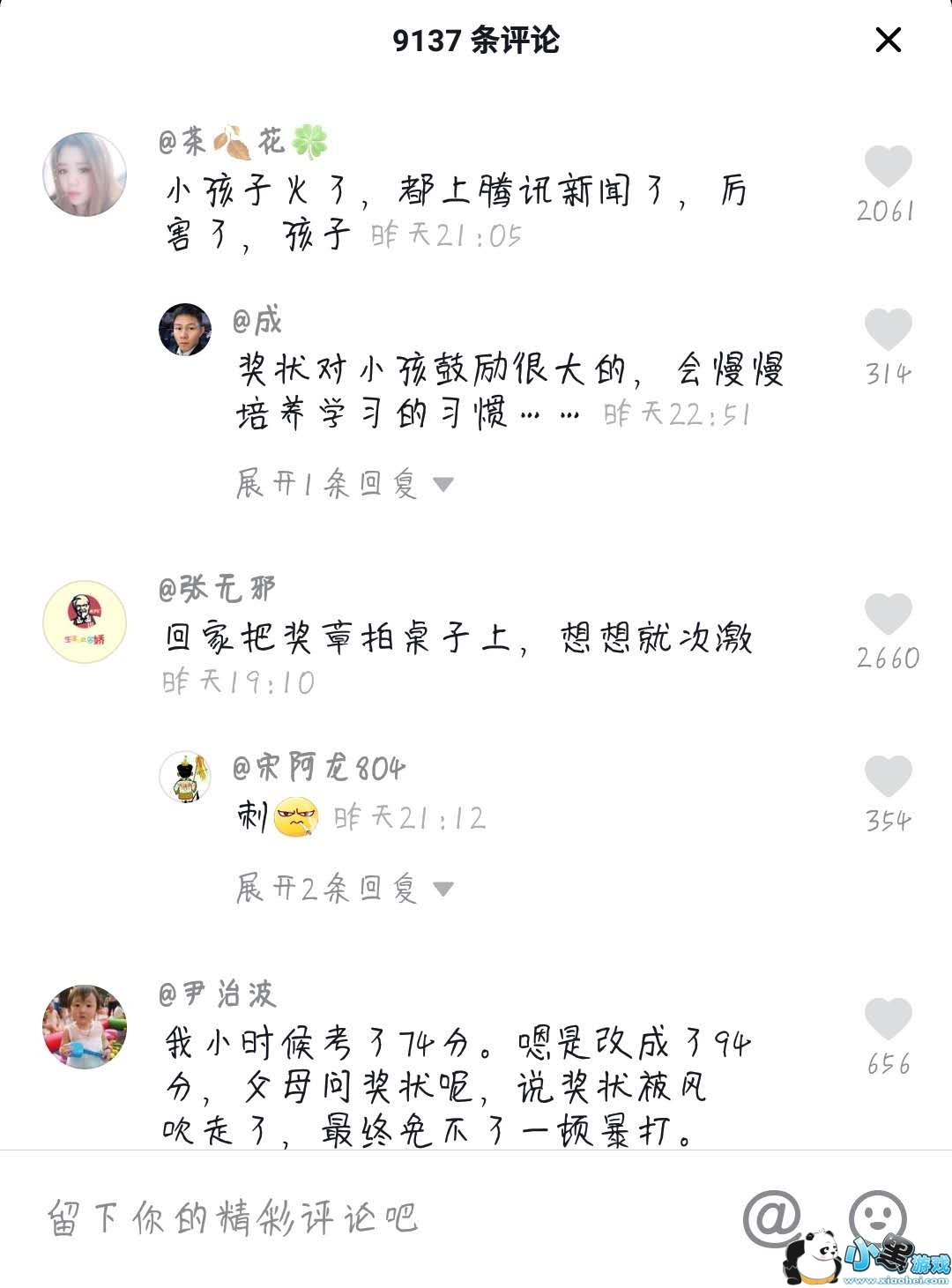This screenshot has height=1288, width=952.
Task: Focus the 留下你的精彩评论吧 comment field
Action: pos(353,1218)
